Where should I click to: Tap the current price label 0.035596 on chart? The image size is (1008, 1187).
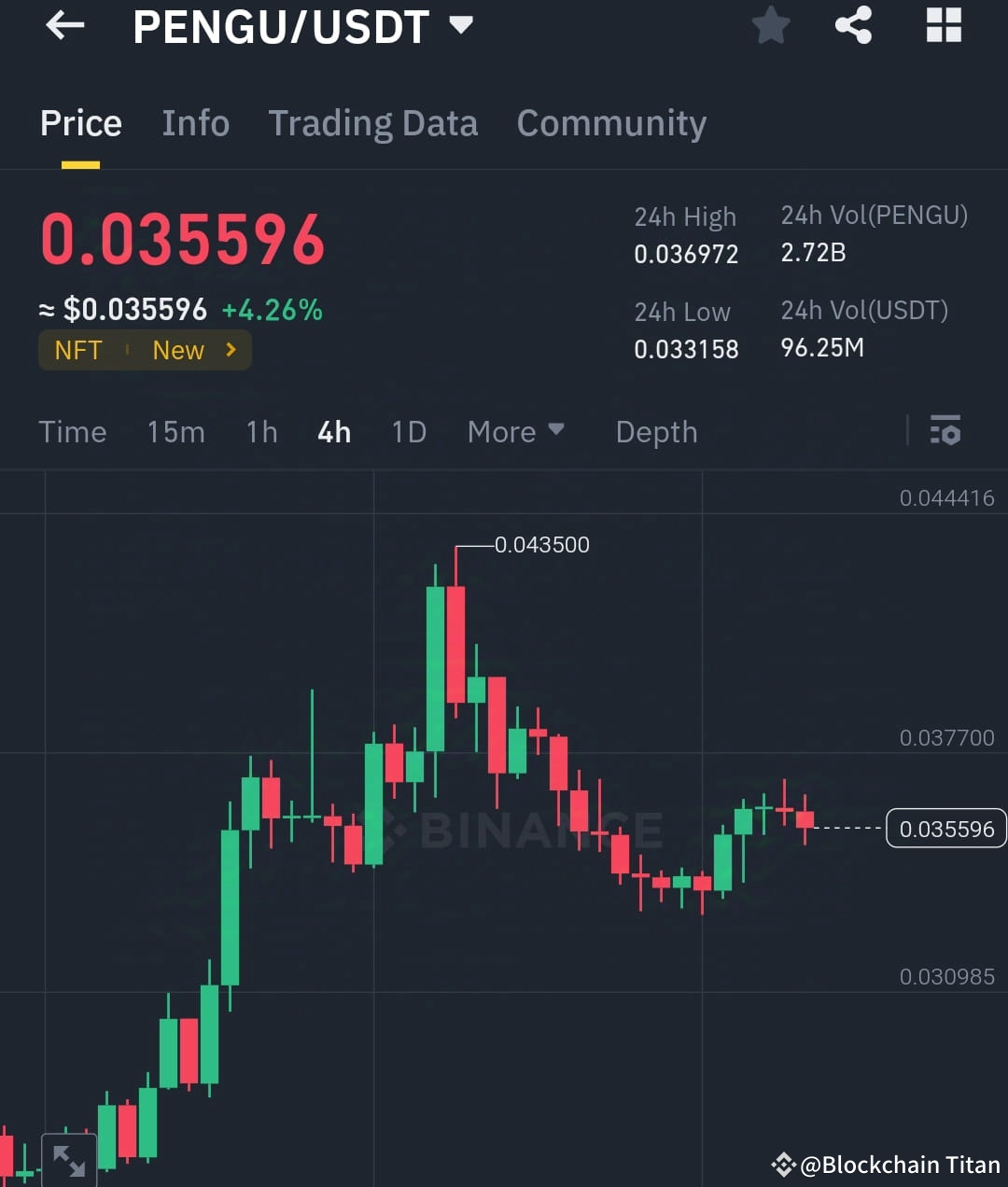945,828
